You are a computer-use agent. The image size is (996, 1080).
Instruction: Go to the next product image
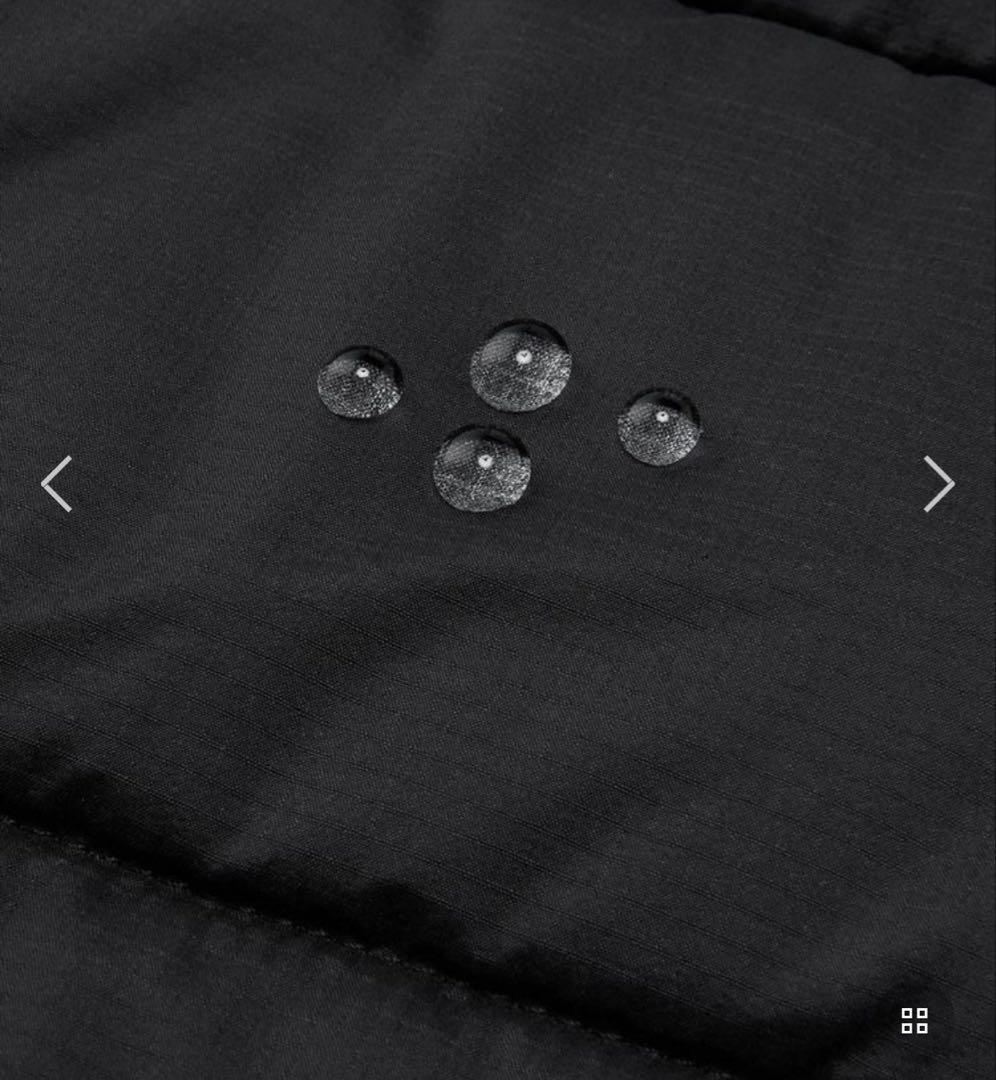(x=938, y=484)
